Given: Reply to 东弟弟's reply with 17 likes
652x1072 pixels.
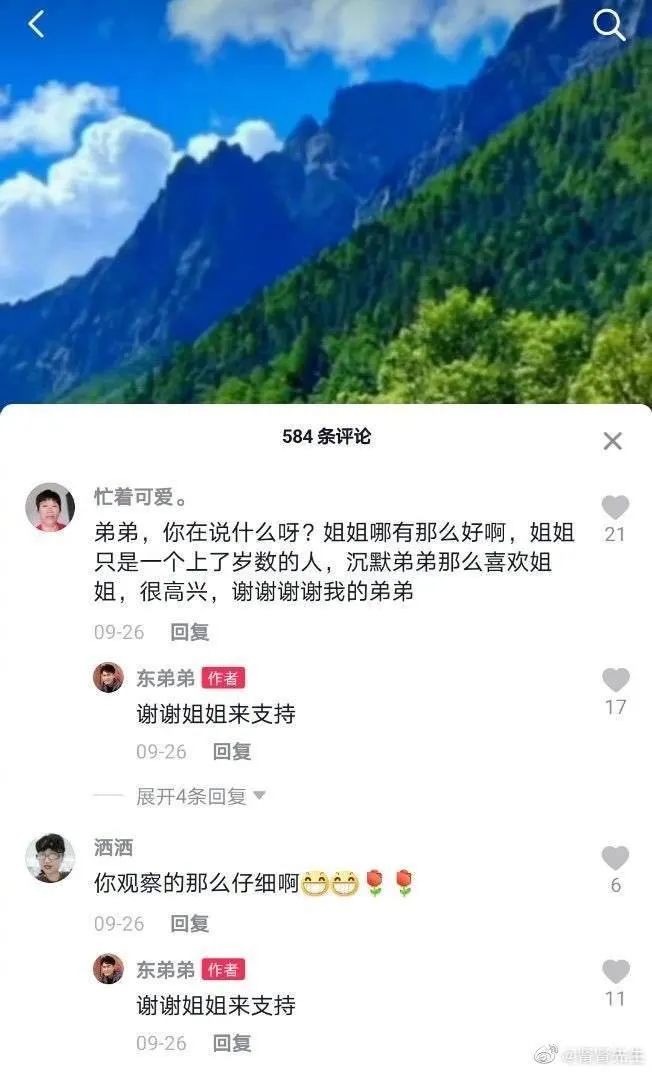Looking at the screenshot, I should click(x=232, y=751).
